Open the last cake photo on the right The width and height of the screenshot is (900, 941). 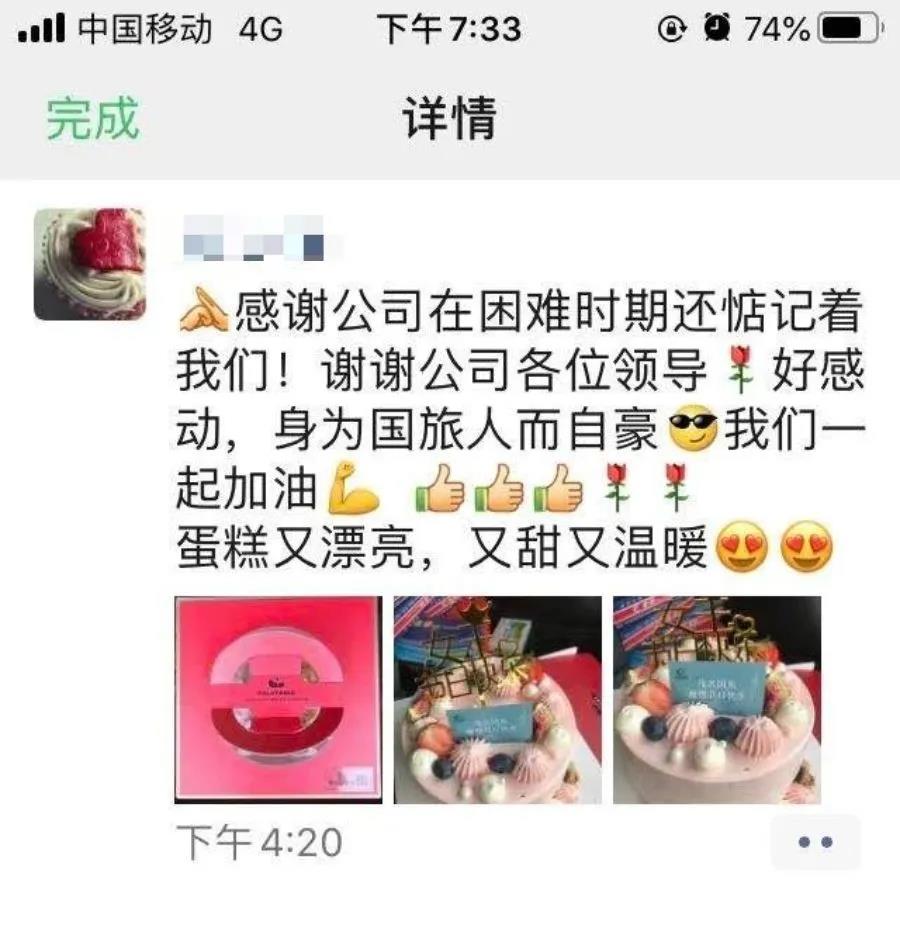(x=716, y=699)
